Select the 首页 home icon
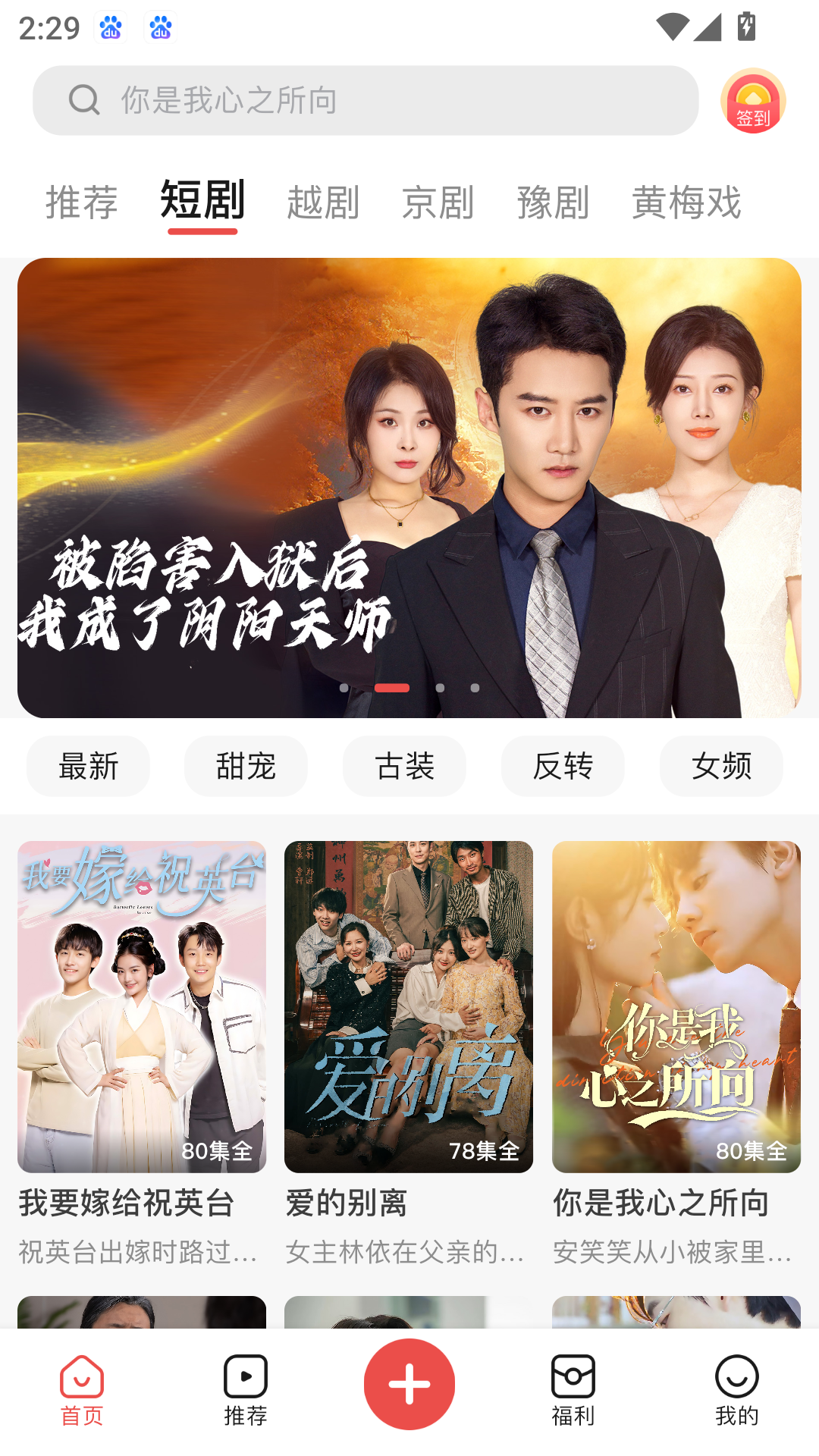Viewport: 819px width, 1456px height. (x=81, y=1383)
